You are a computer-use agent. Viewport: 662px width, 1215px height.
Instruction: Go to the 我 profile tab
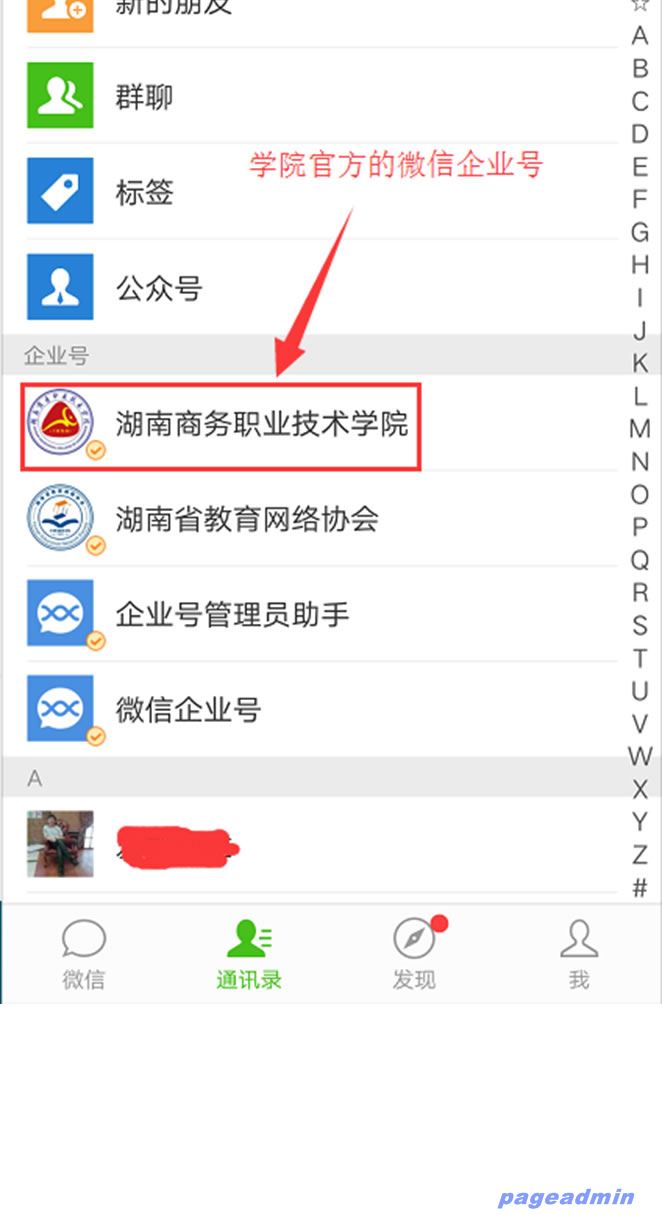(x=579, y=955)
